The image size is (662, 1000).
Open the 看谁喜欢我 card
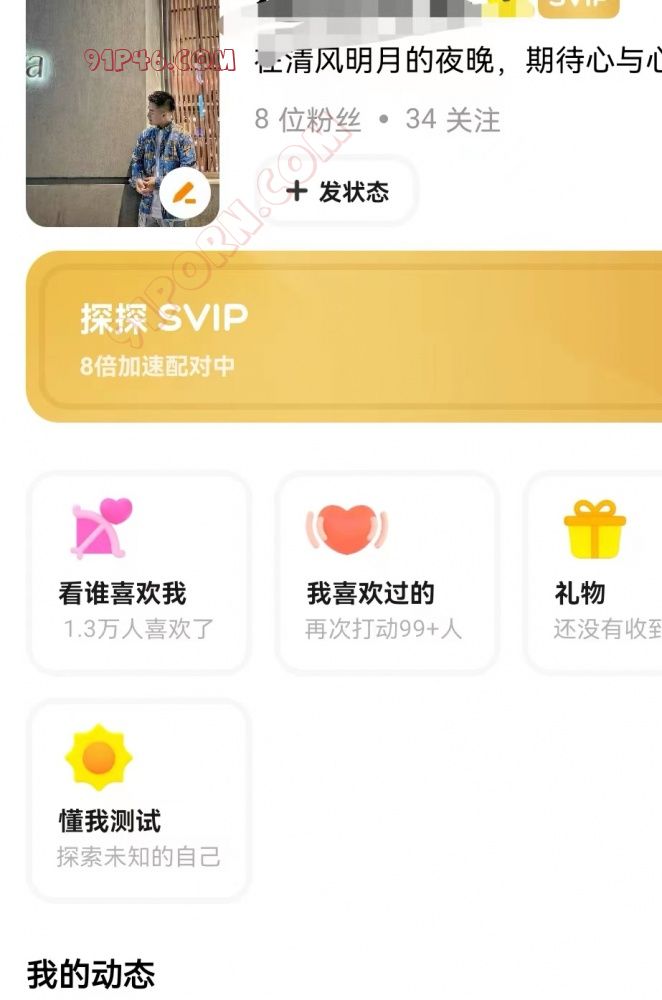pyautogui.click(x=138, y=573)
